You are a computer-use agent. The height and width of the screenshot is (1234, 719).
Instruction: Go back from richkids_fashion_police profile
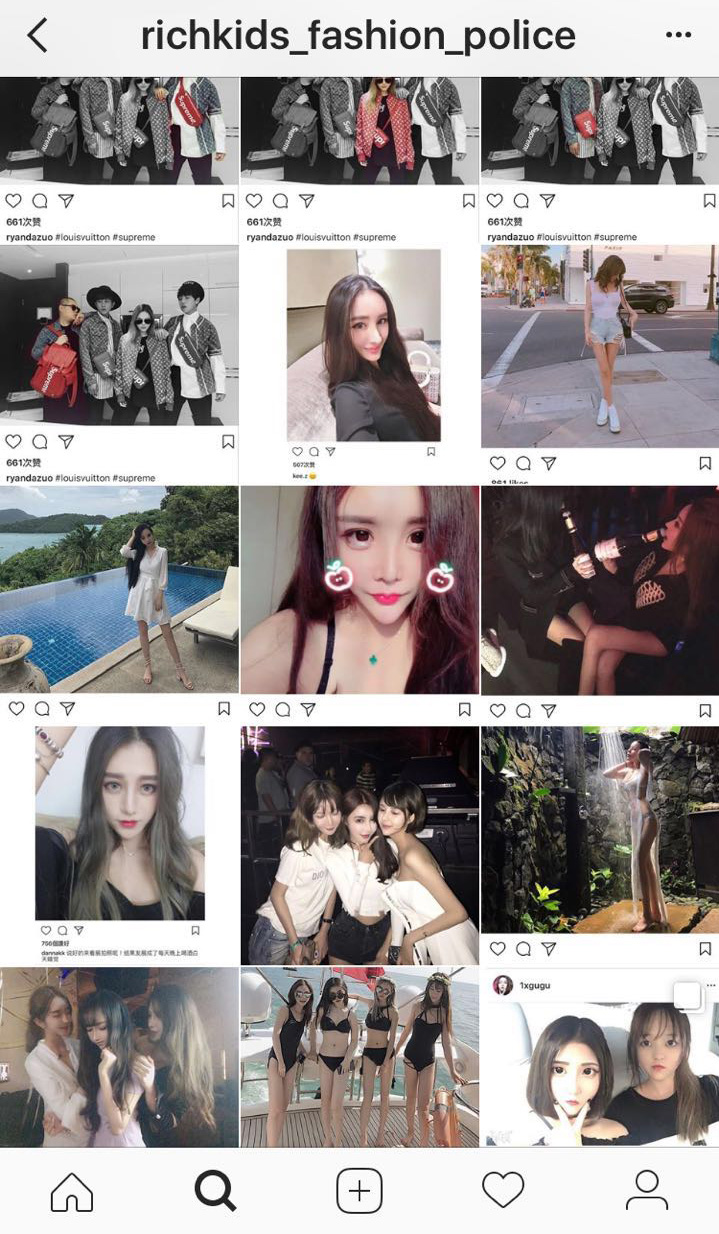(37, 36)
